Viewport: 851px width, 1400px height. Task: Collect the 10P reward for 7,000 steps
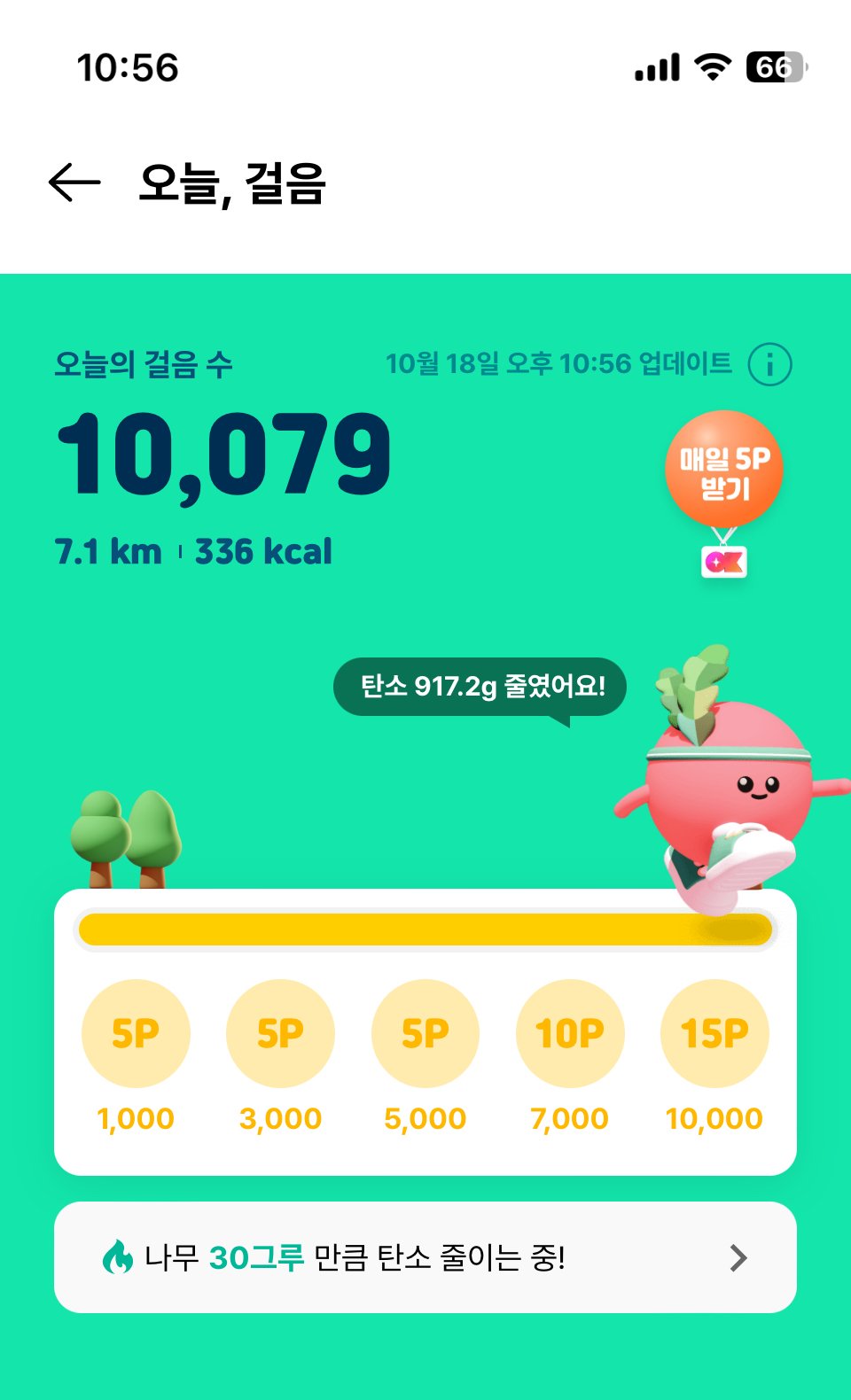[570, 1033]
